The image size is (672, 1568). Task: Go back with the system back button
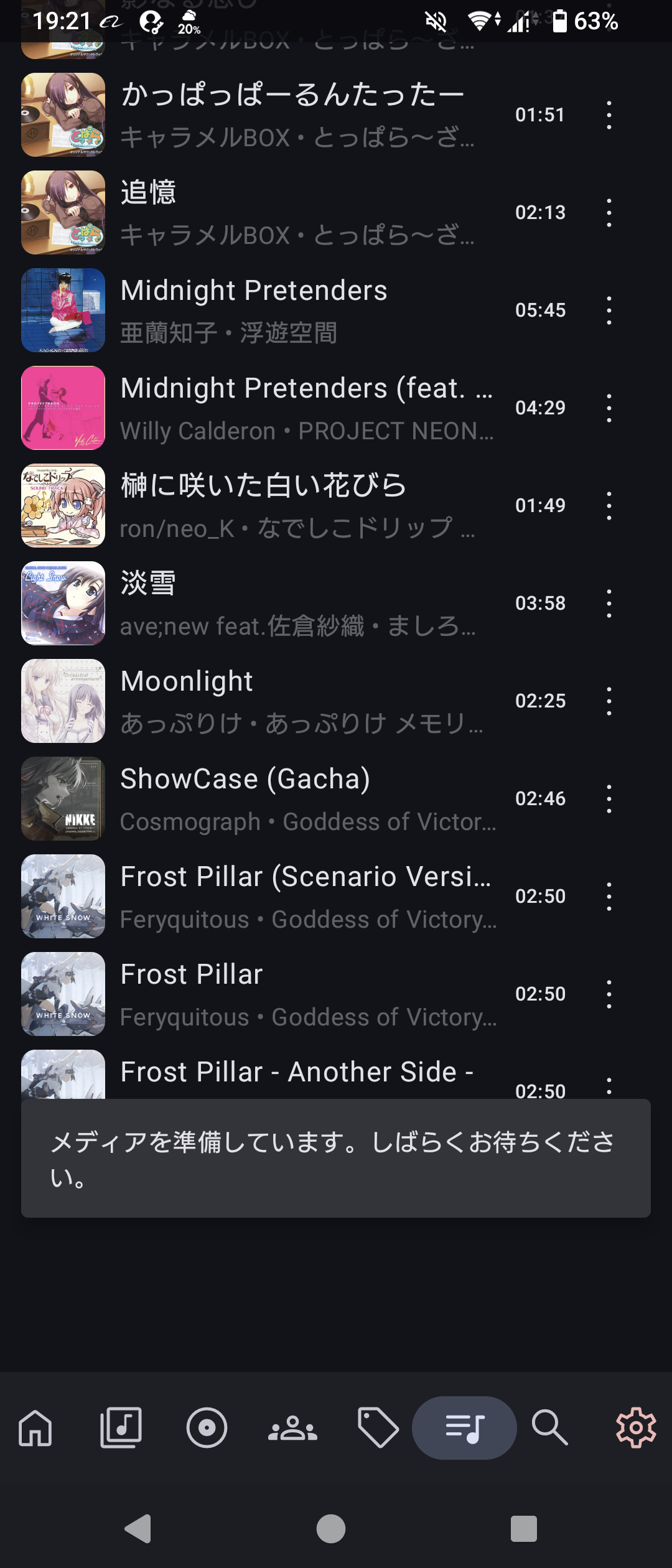tap(139, 1529)
